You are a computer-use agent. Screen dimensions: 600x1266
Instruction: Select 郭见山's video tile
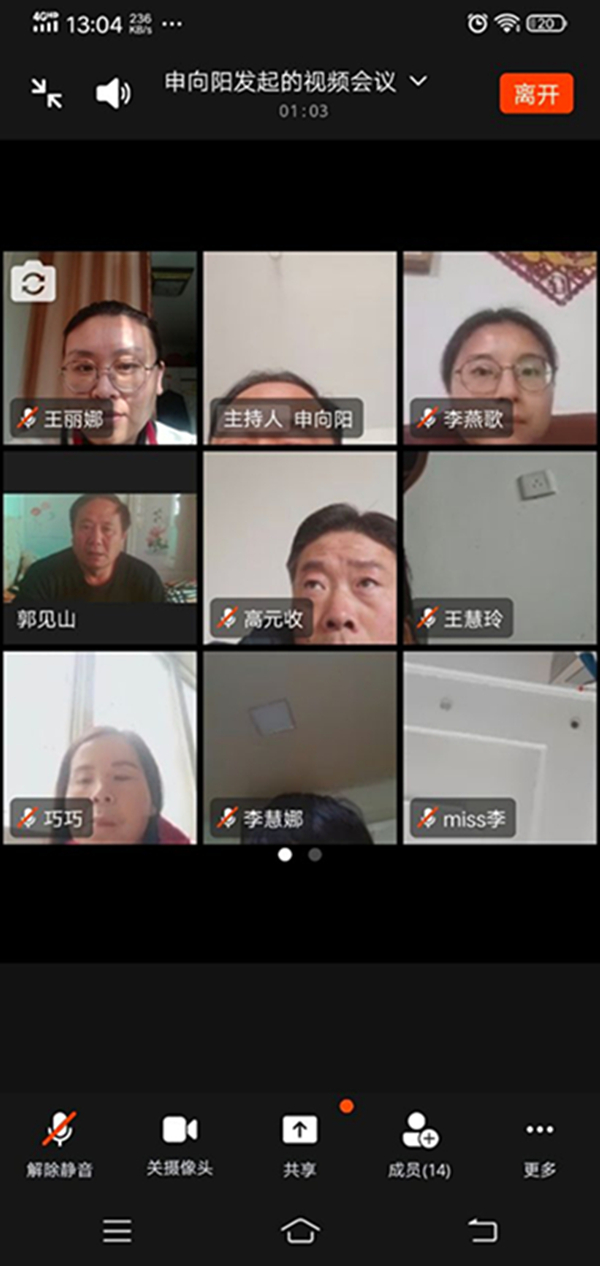click(x=100, y=547)
